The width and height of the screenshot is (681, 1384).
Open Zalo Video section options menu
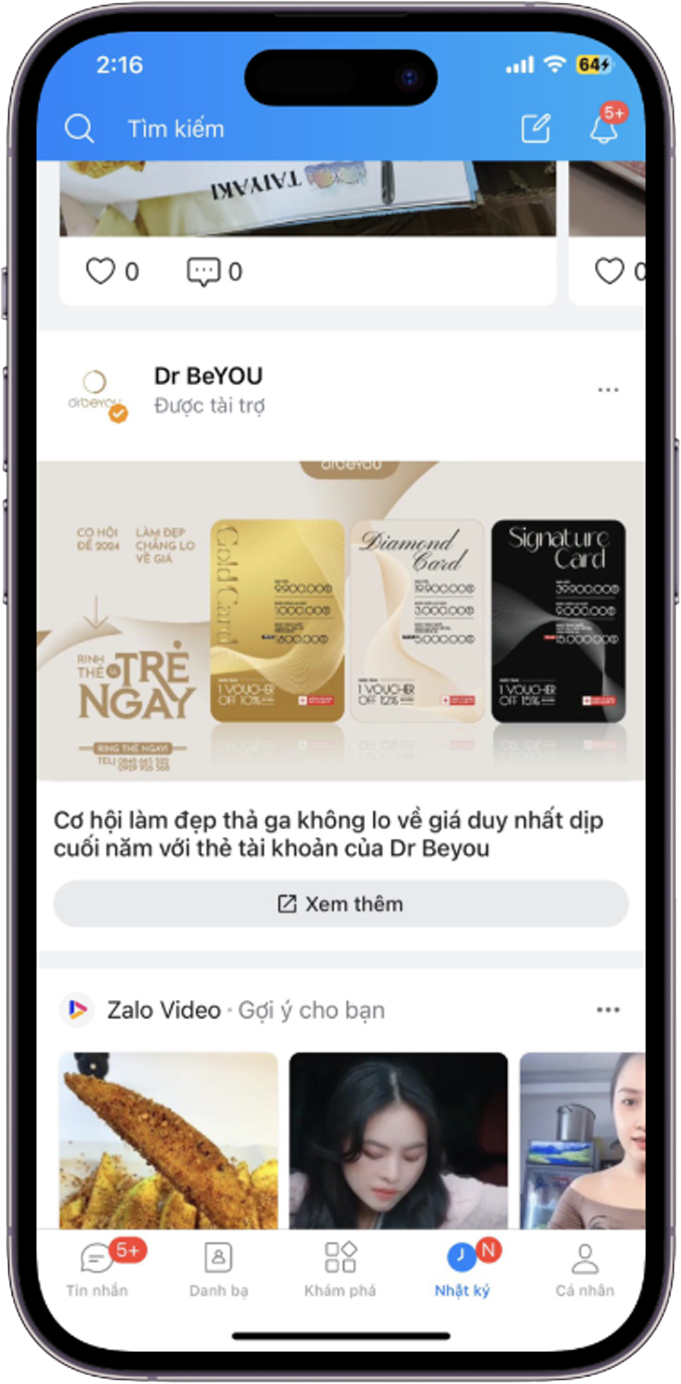[608, 1010]
